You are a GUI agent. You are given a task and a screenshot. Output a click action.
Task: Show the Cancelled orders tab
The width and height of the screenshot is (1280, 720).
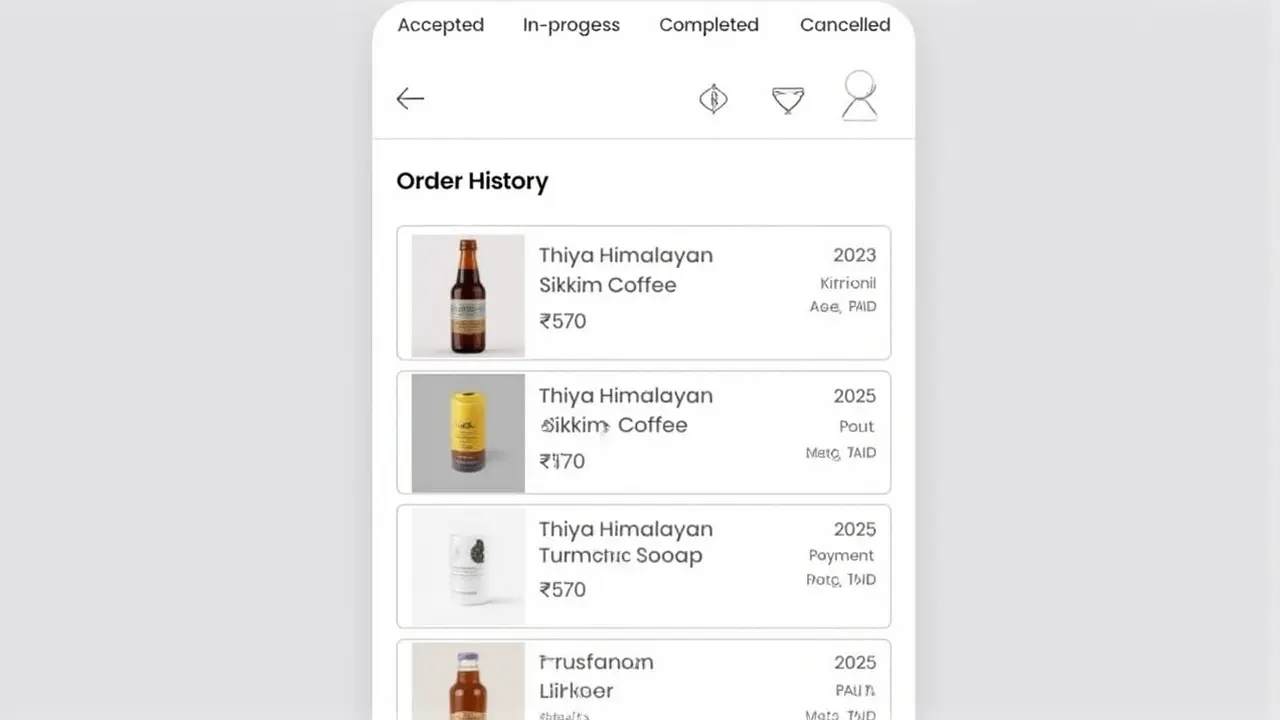coord(844,25)
